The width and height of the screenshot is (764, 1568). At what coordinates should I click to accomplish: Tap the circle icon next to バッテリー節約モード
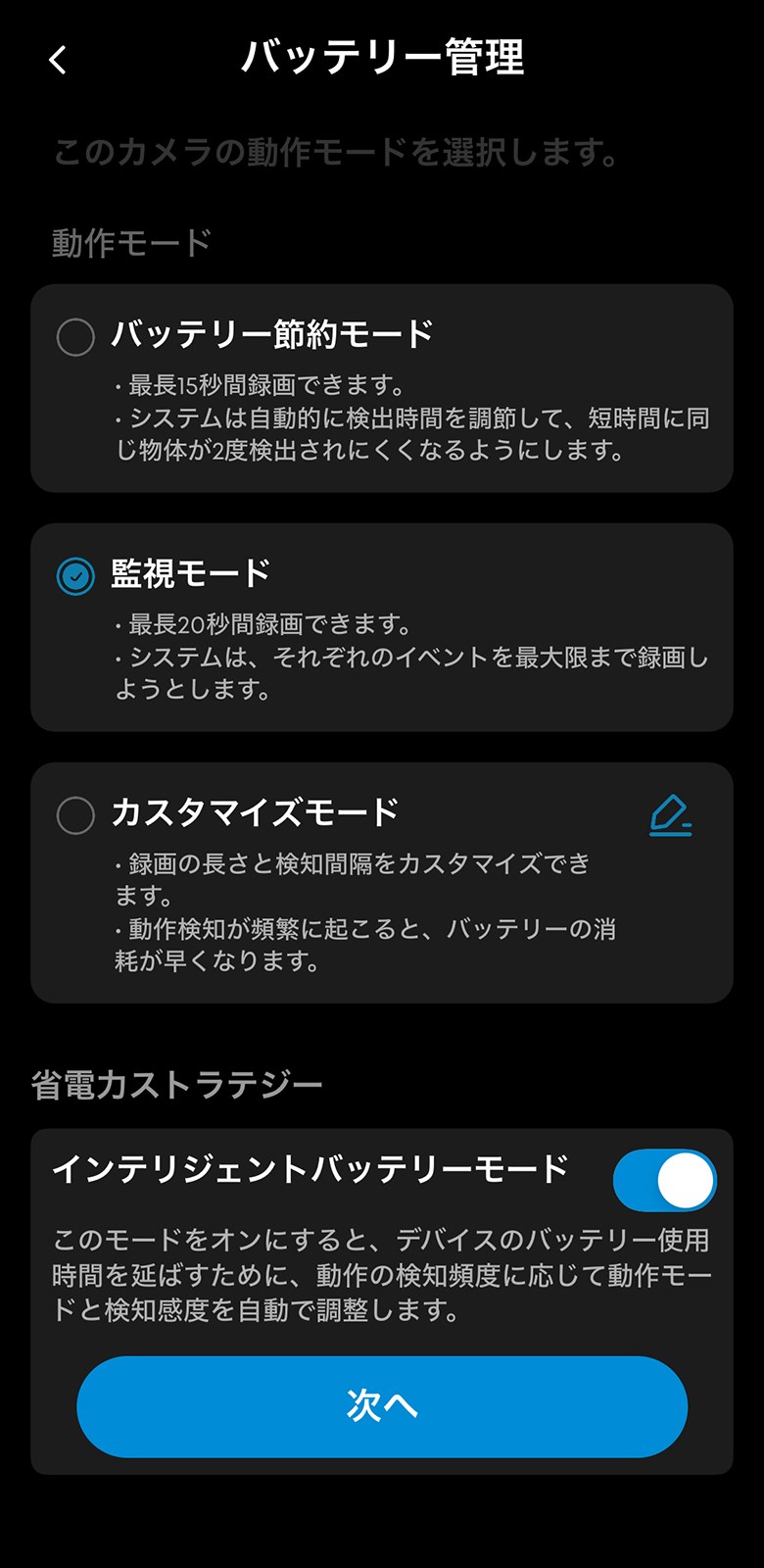[x=75, y=334]
